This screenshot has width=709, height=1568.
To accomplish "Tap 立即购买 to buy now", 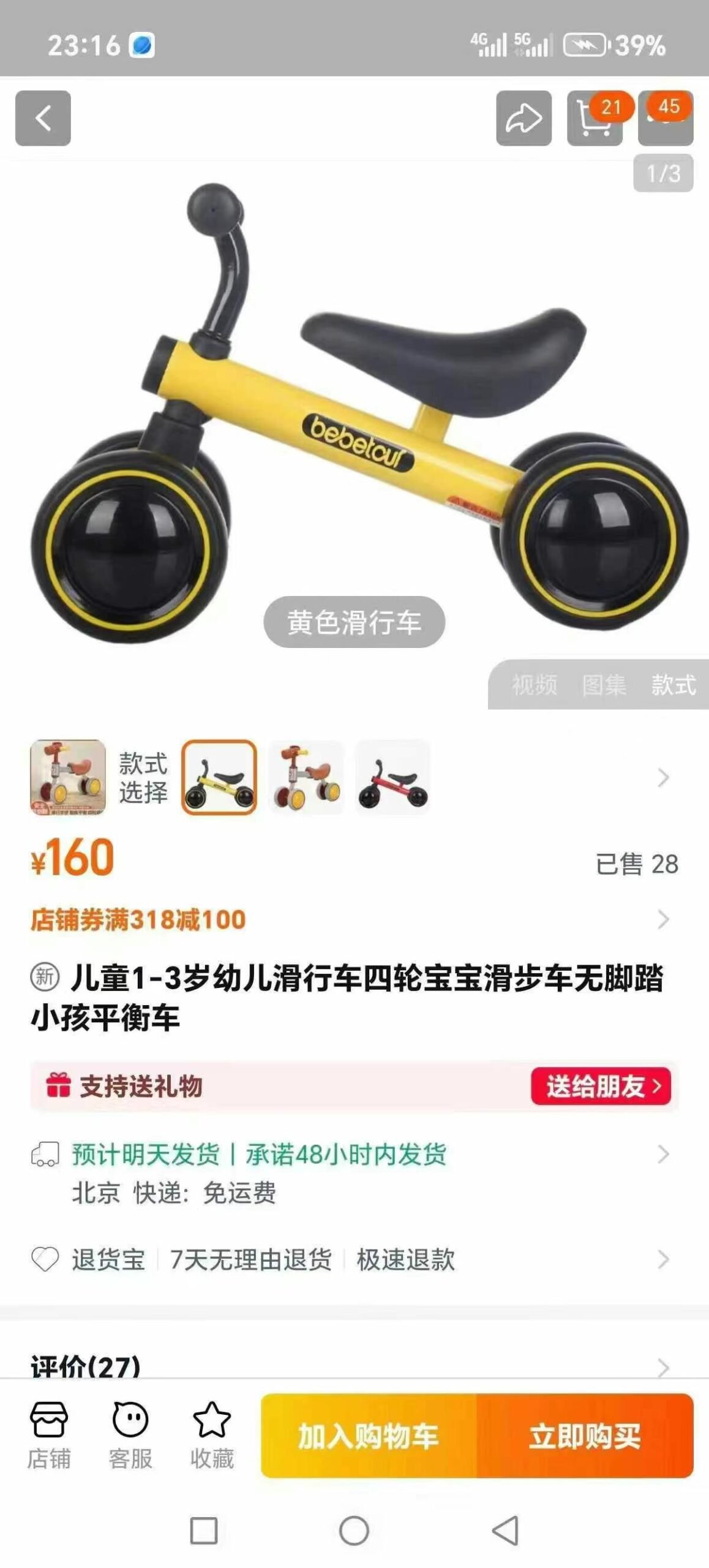I will pyautogui.click(x=585, y=1436).
